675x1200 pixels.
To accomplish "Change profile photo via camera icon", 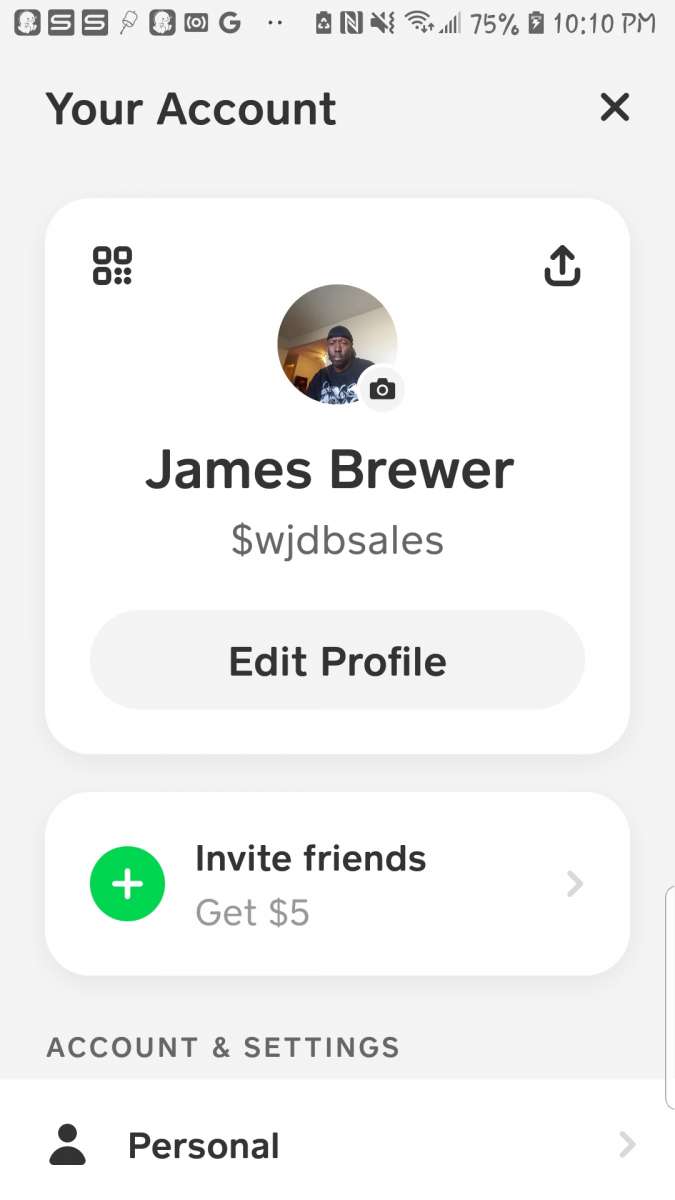I will point(382,389).
